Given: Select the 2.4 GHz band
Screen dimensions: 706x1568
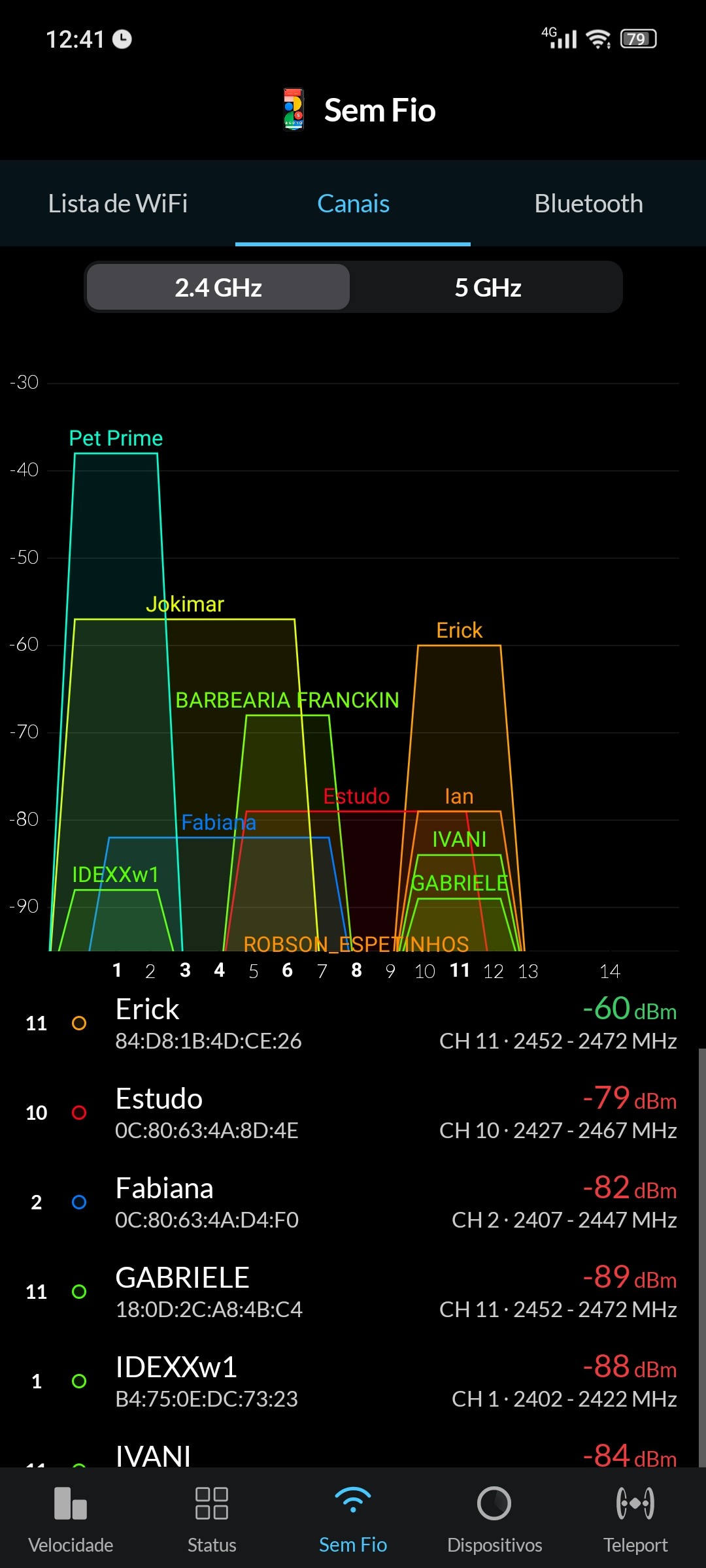Looking at the screenshot, I should (218, 287).
